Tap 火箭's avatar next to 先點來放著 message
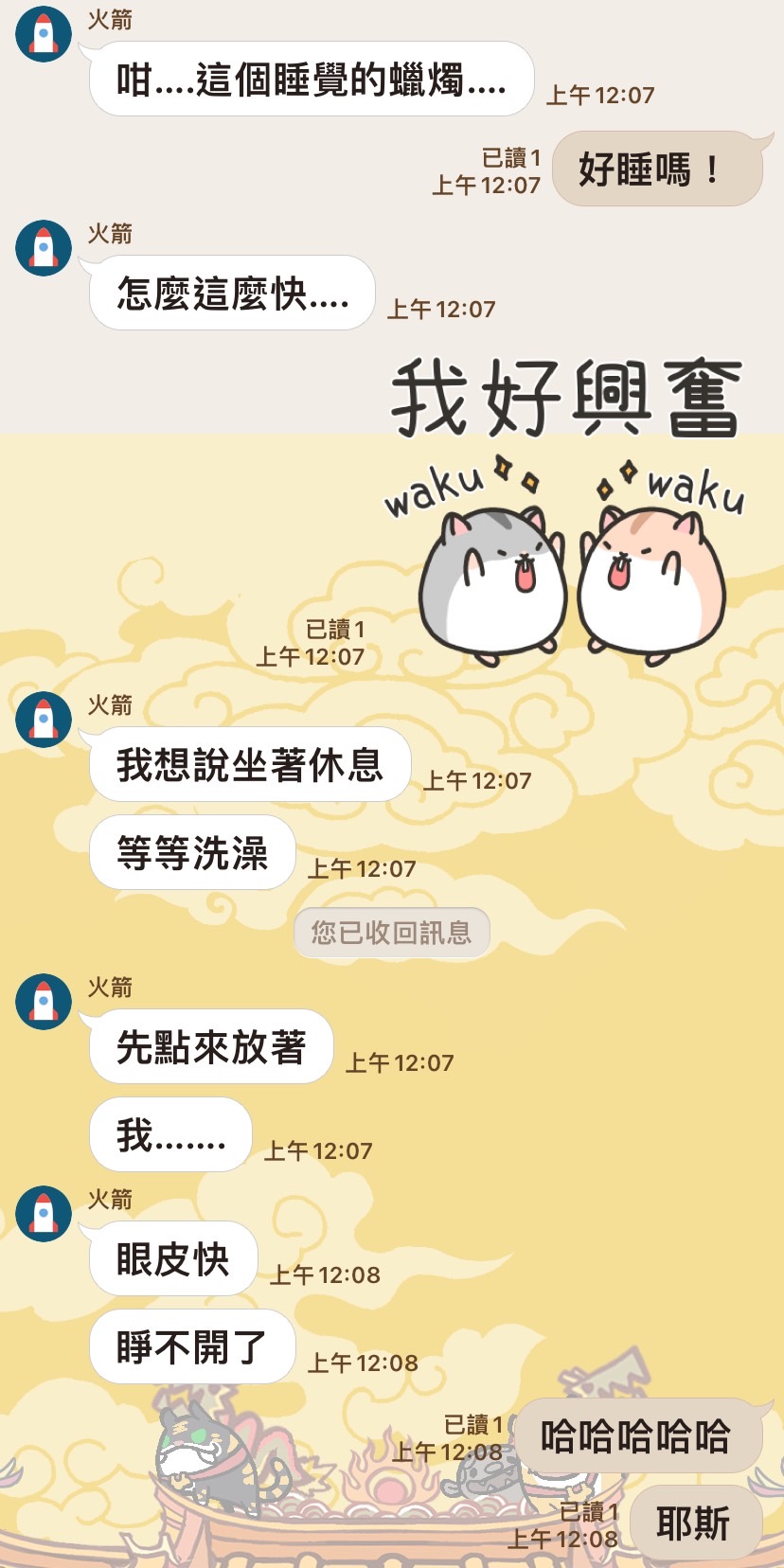Image resolution: width=784 pixels, height=1568 pixels. (x=44, y=1002)
